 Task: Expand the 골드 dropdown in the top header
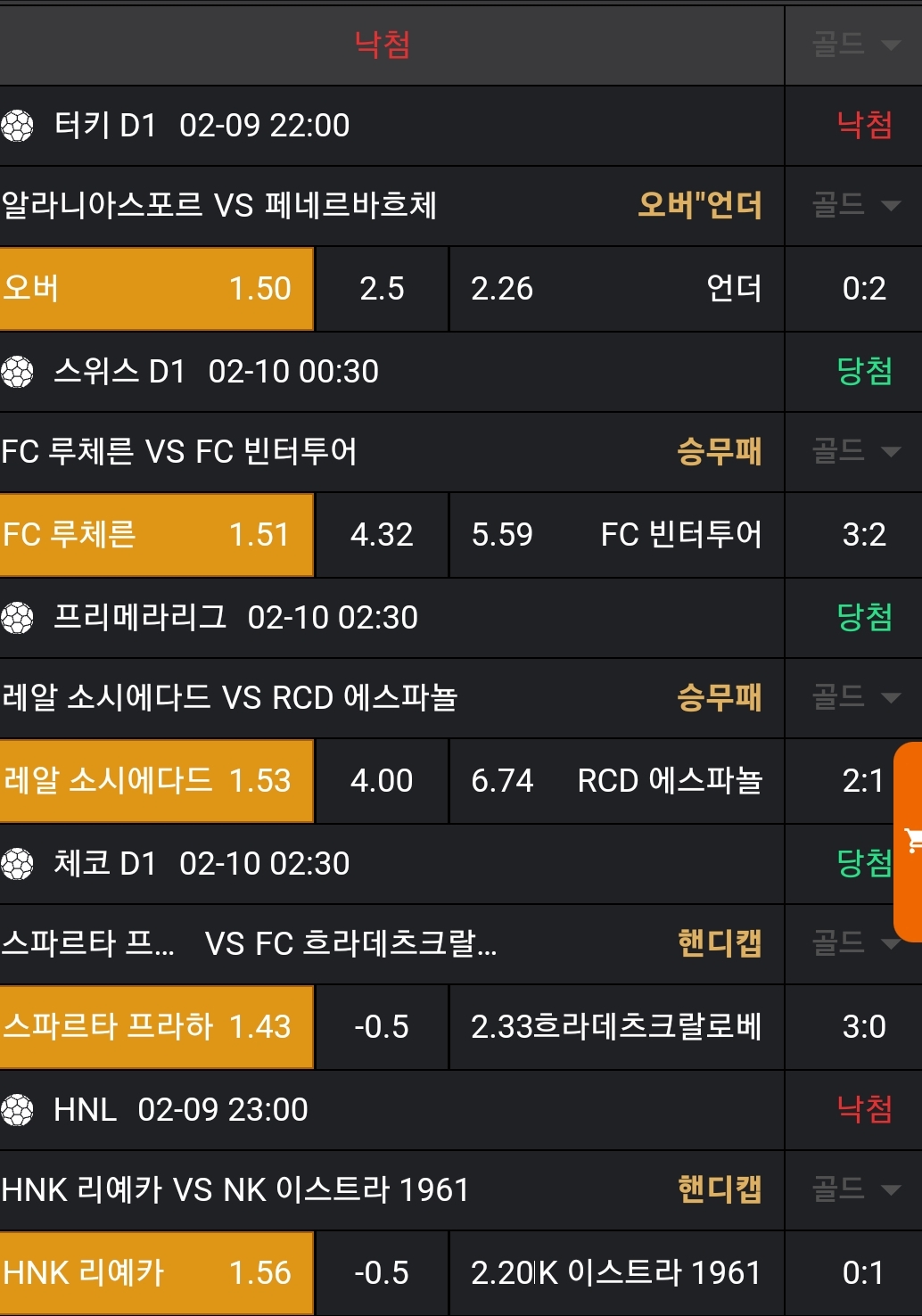854,45
